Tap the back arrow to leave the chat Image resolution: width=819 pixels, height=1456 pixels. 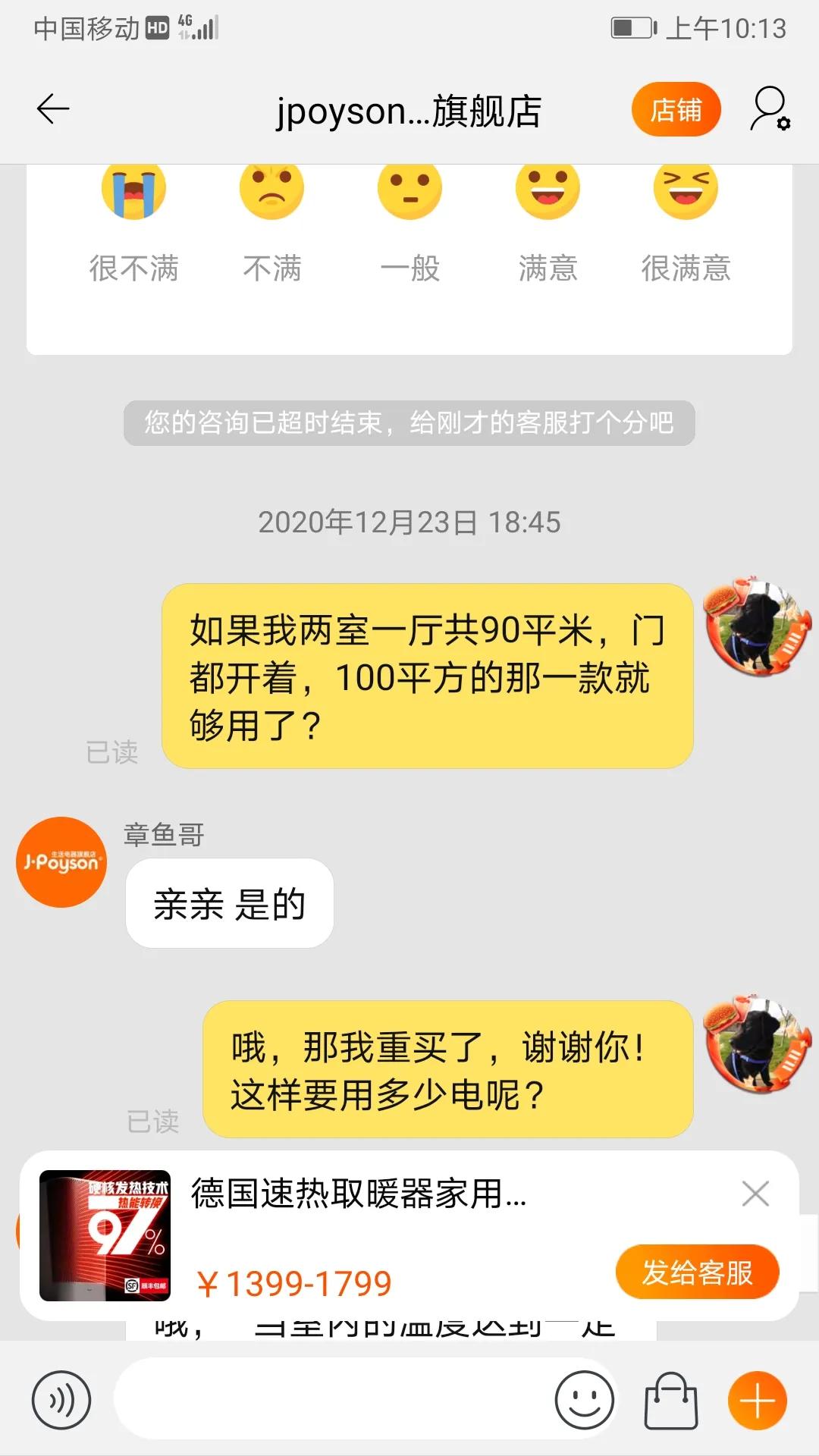point(51,109)
